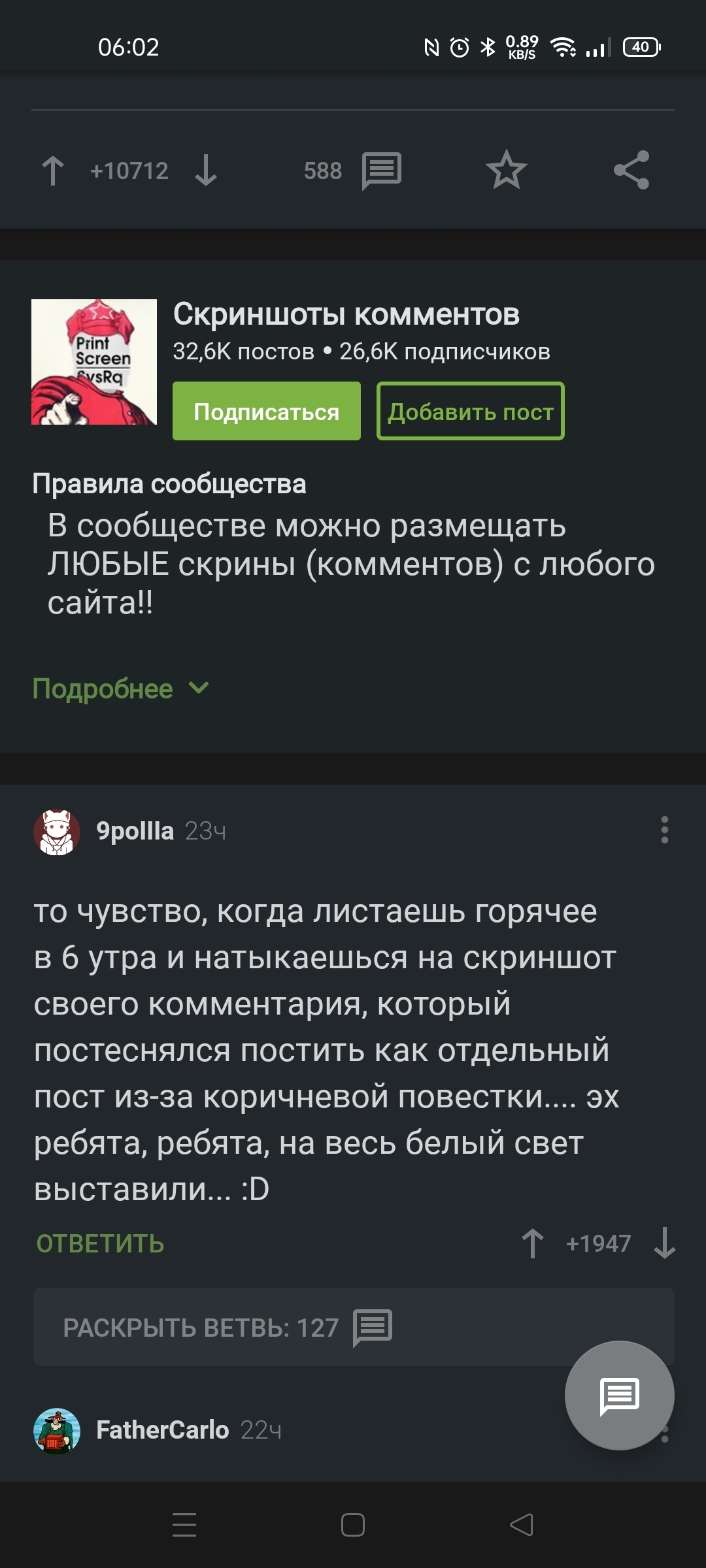Open recent apps from navigation bar
The width and height of the screenshot is (706, 1568).
pyautogui.click(x=184, y=1525)
